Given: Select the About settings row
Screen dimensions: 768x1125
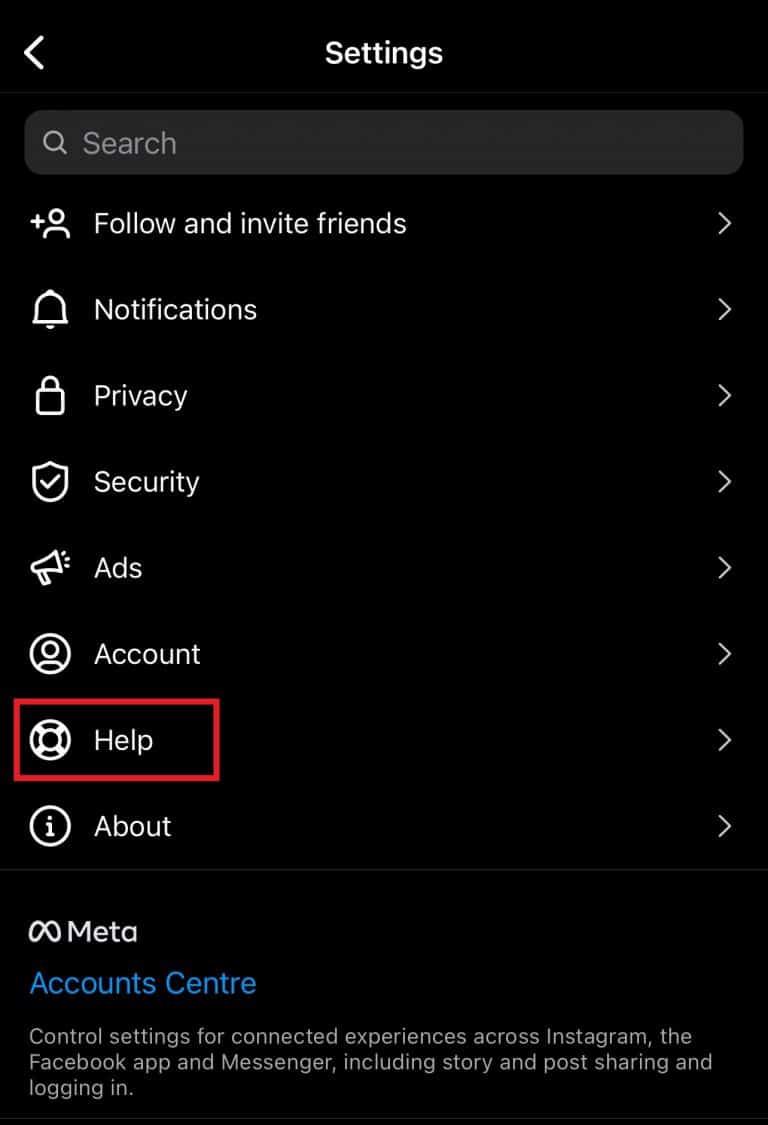Looking at the screenshot, I should (131, 826).
